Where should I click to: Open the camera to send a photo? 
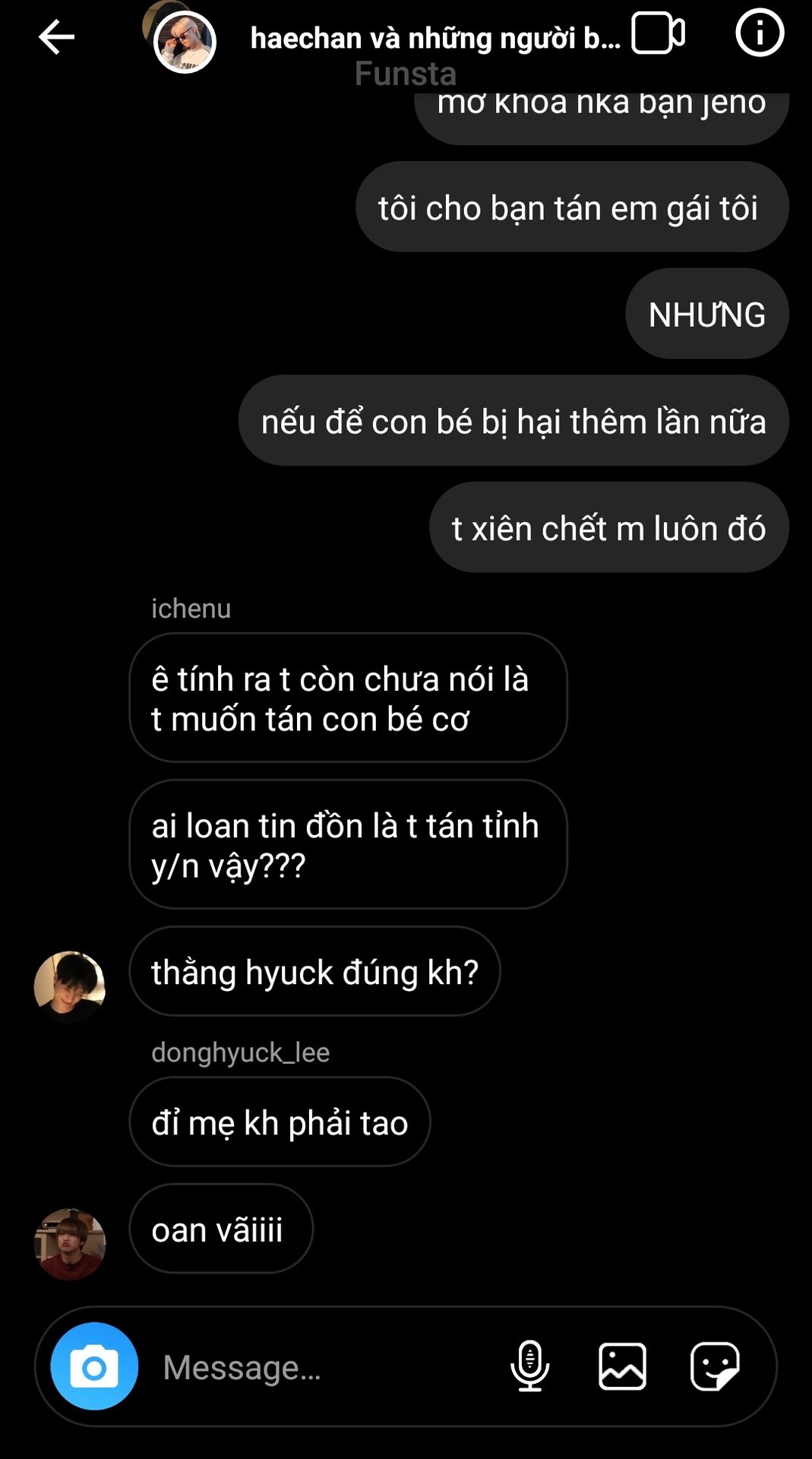[94, 1366]
